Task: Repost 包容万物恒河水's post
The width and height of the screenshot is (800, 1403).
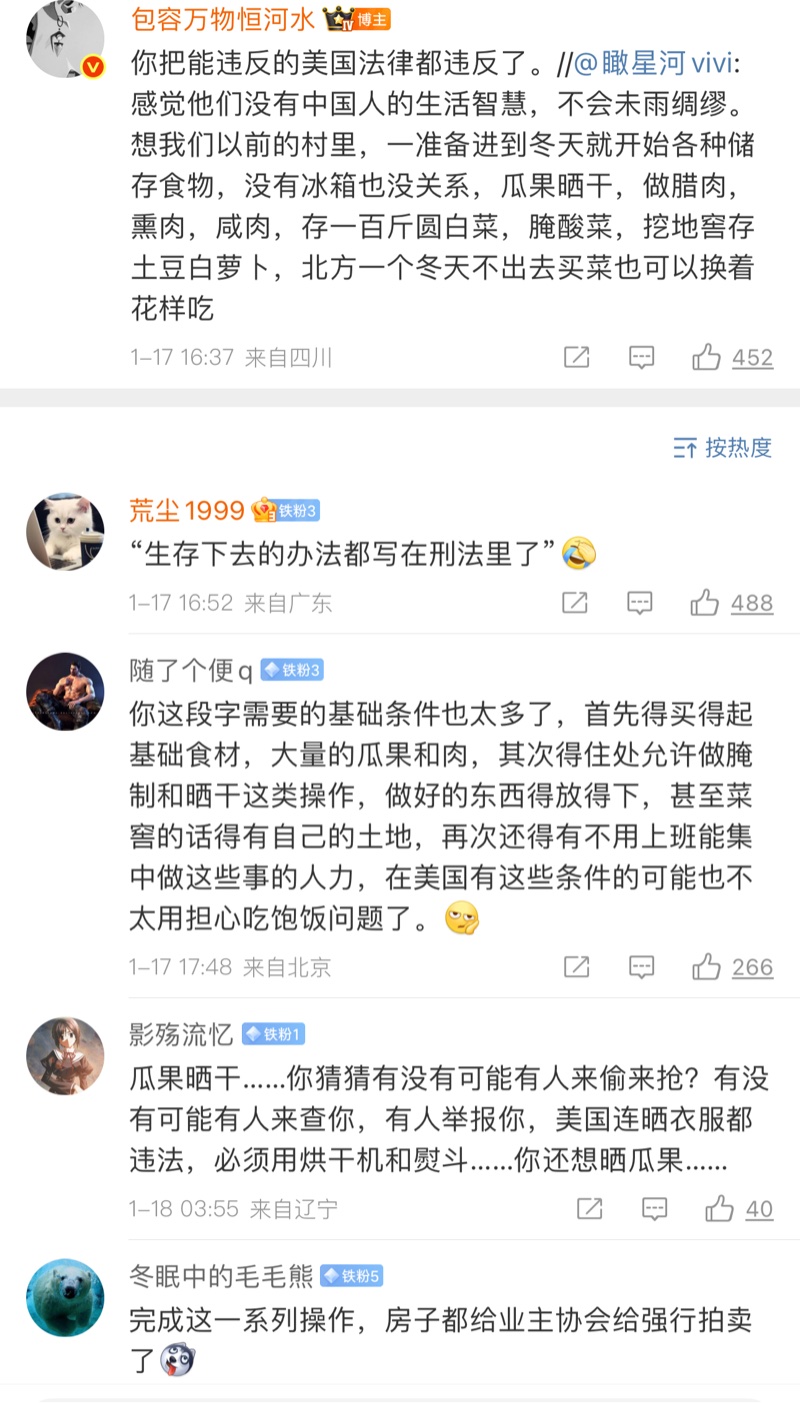Action: click(x=577, y=357)
